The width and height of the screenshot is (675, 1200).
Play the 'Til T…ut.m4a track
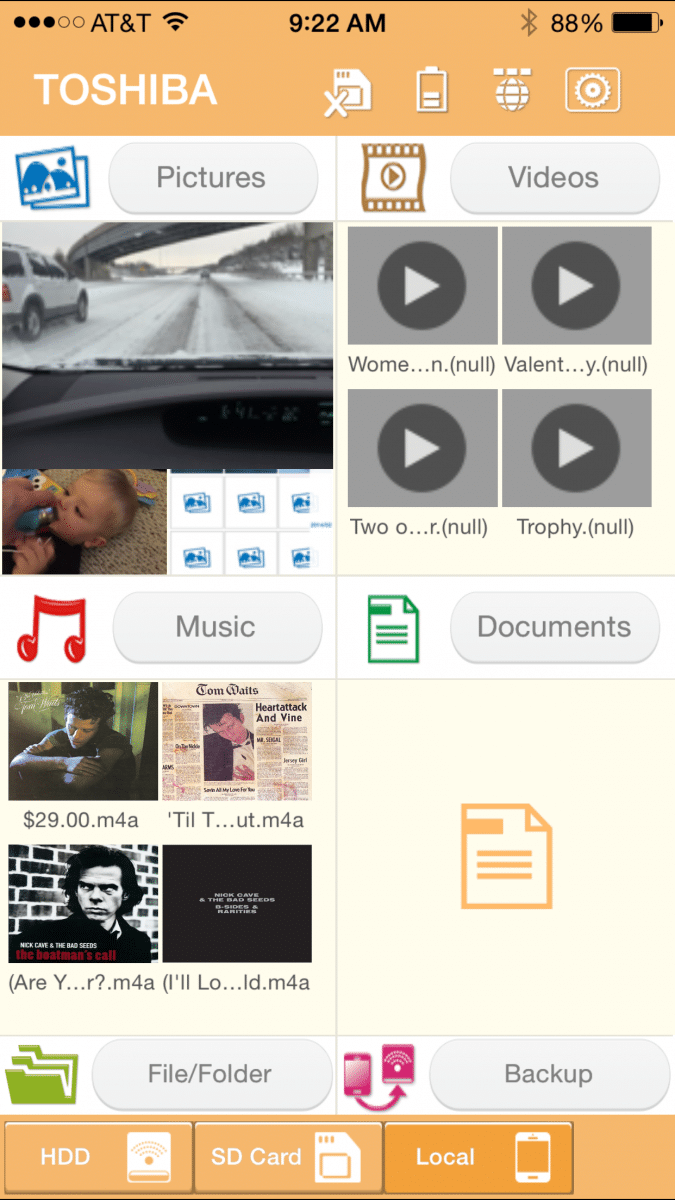(237, 741)
